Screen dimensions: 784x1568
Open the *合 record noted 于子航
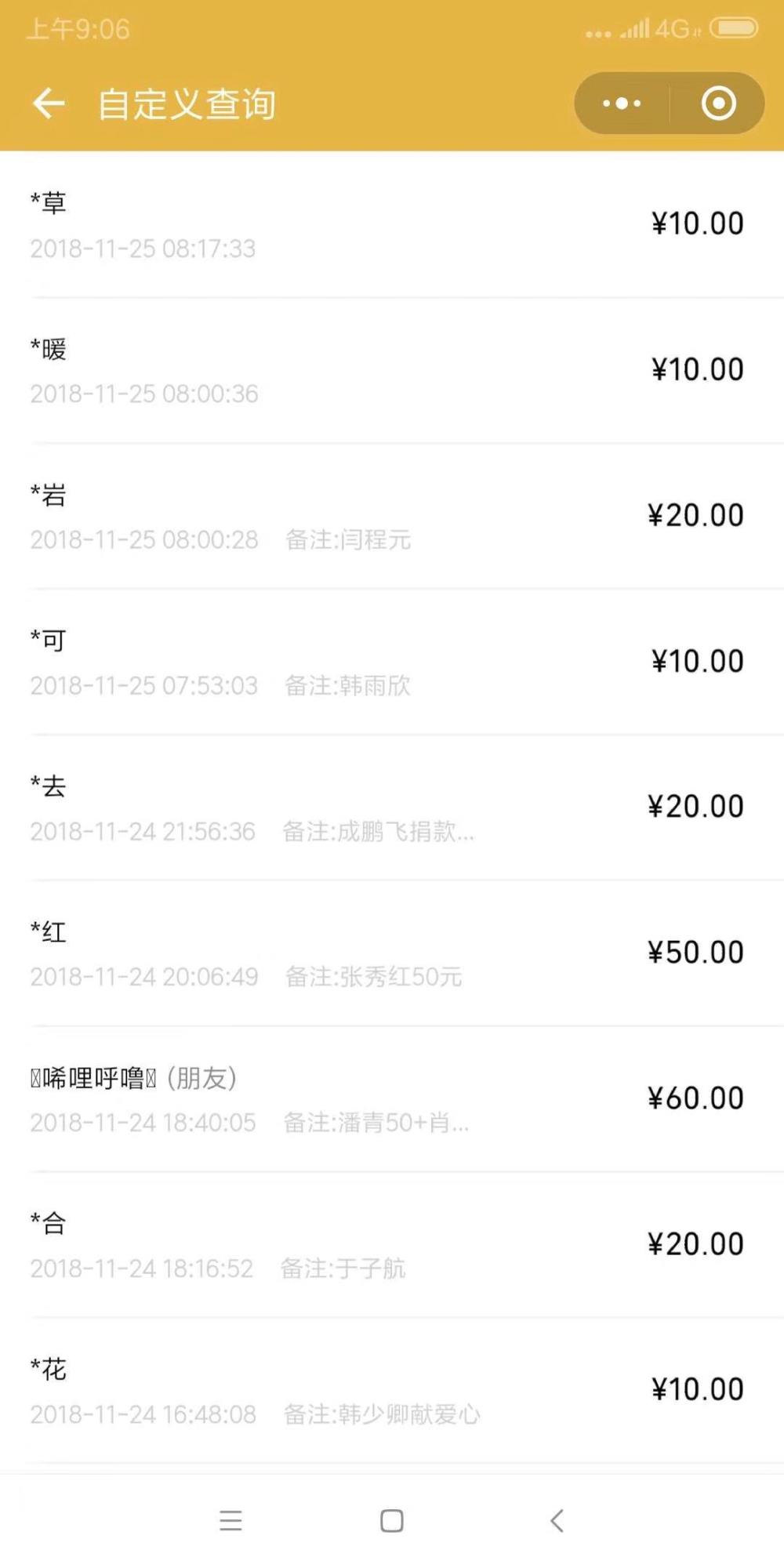392,1246
